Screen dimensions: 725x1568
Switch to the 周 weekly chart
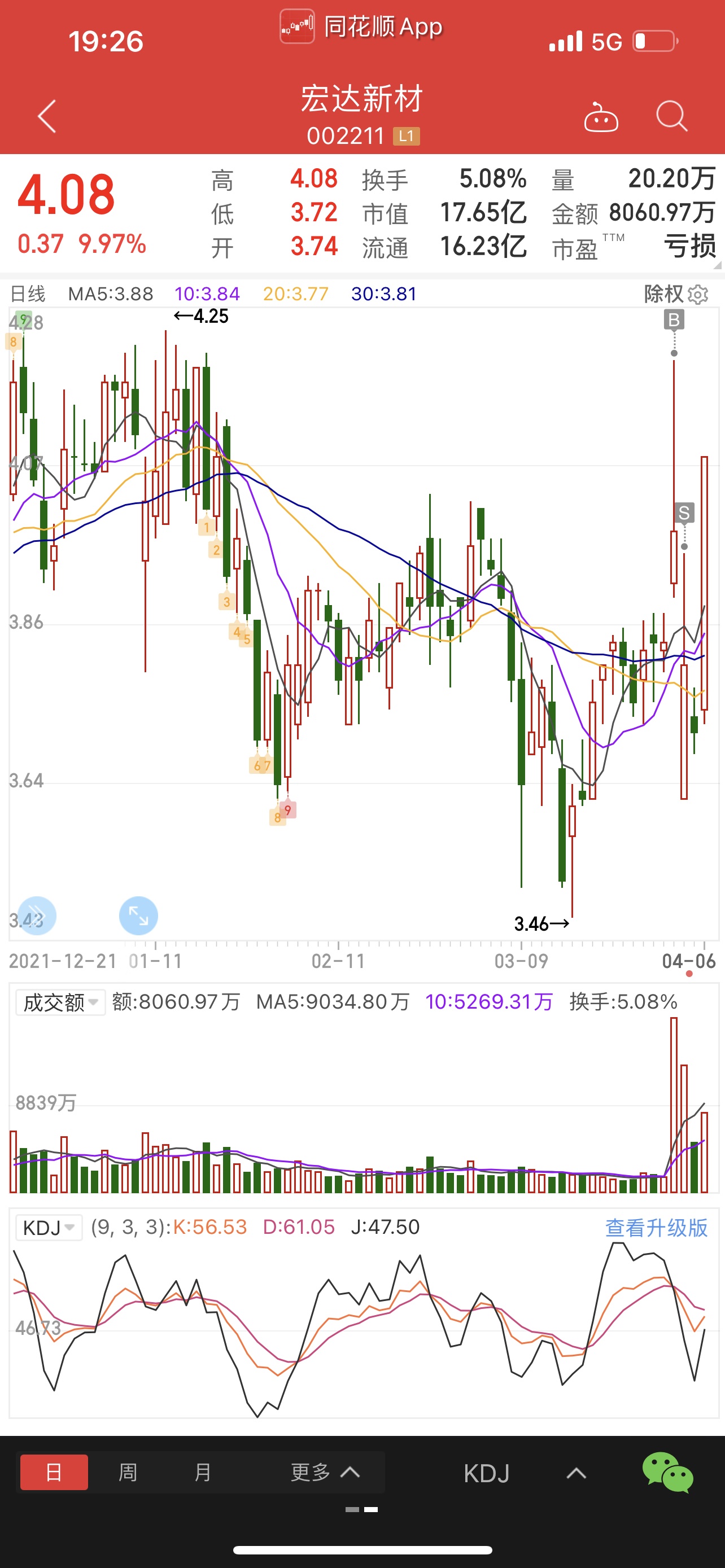[128, 1473]
